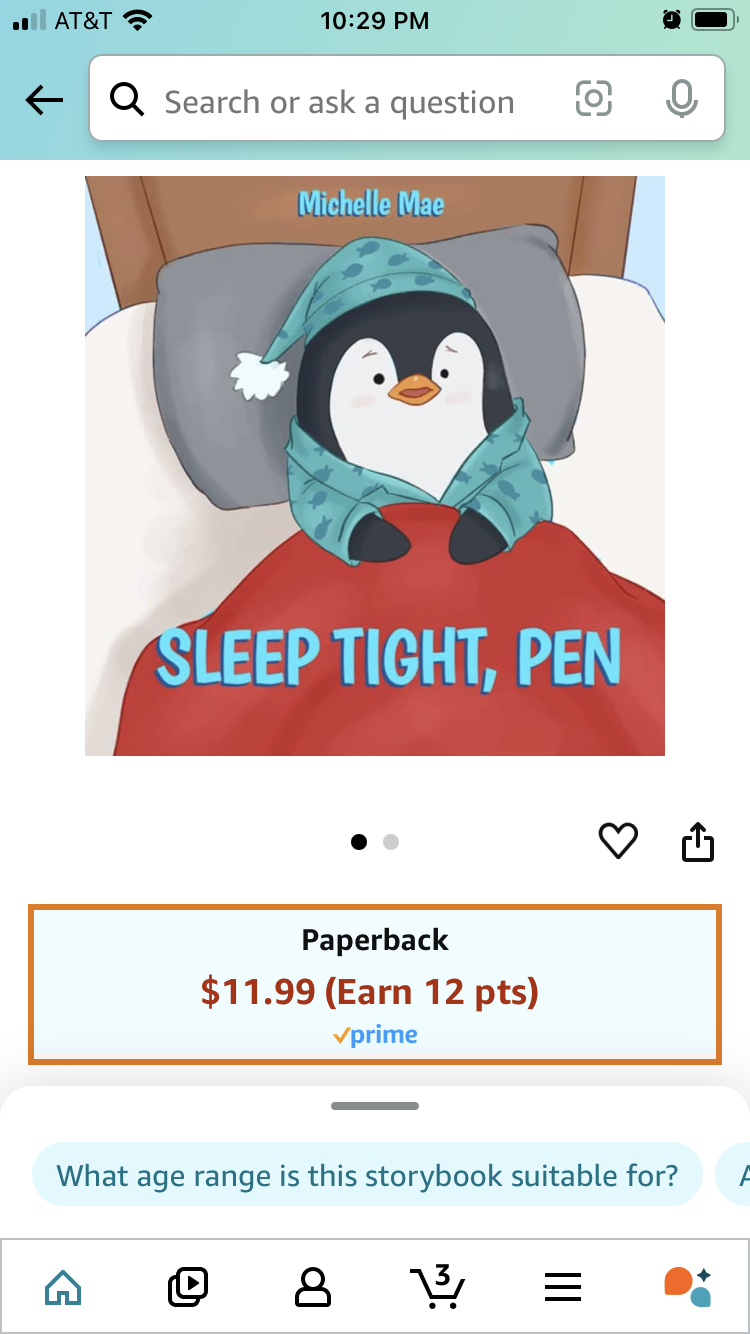Share this product
Image resolution: width=750 pixels, height=1334 pixels.
pyautogui.click(x=698, y=842)
